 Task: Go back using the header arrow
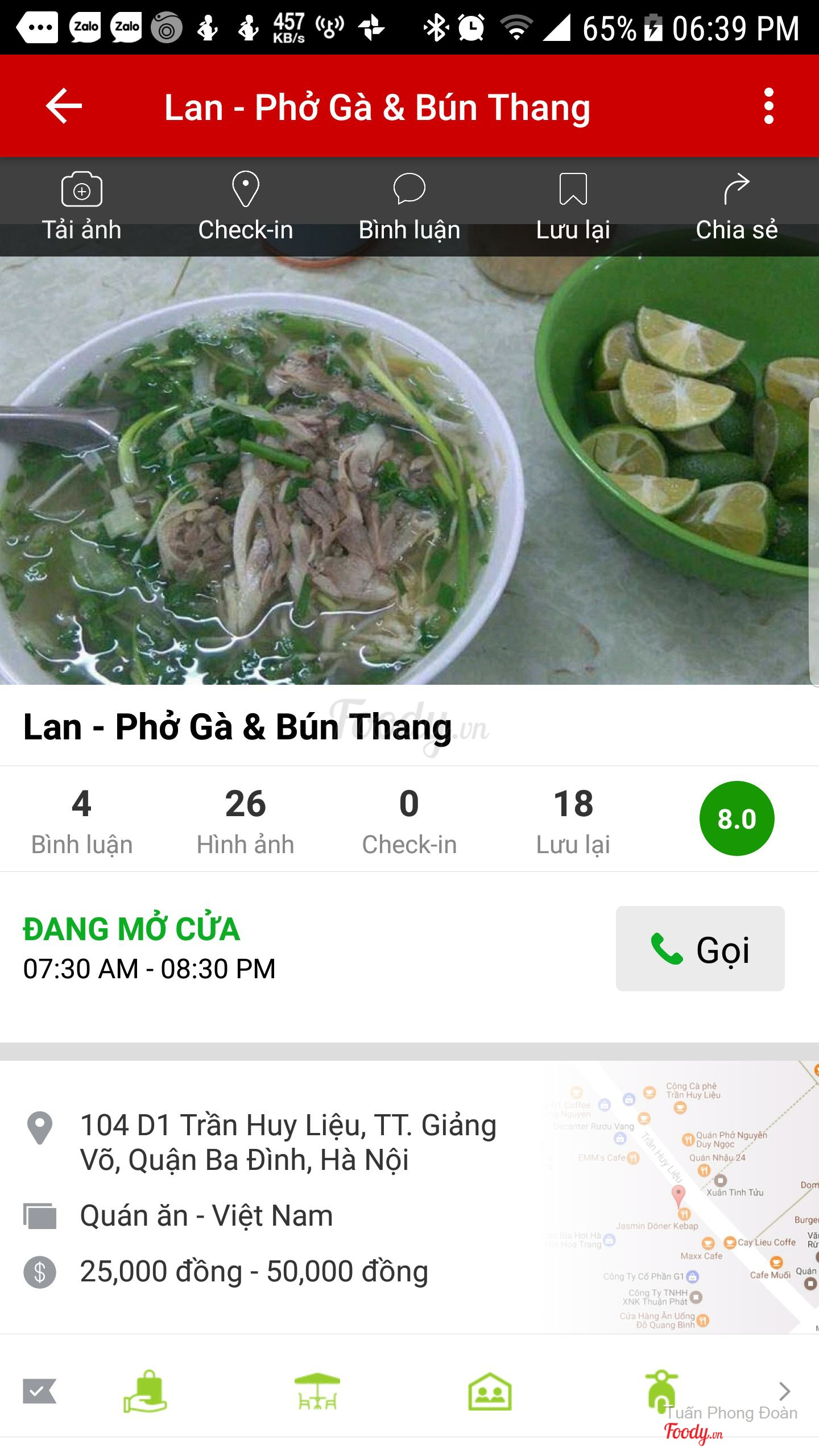click(64, 106)
